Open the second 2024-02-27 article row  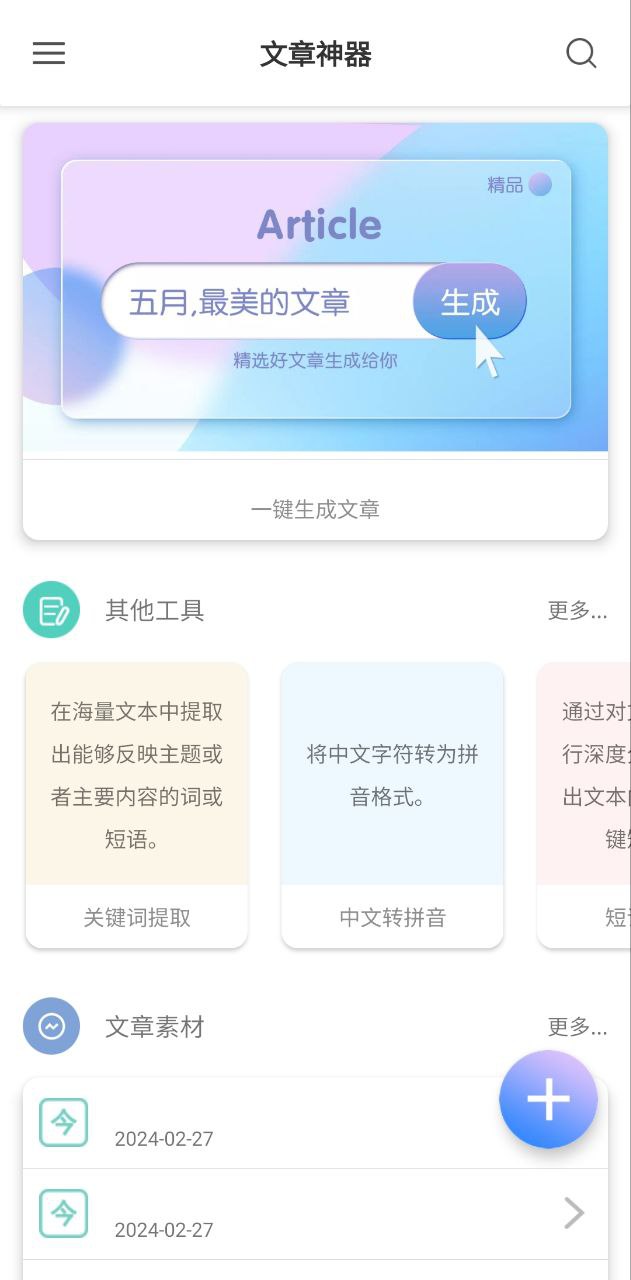click(315, 1214)
